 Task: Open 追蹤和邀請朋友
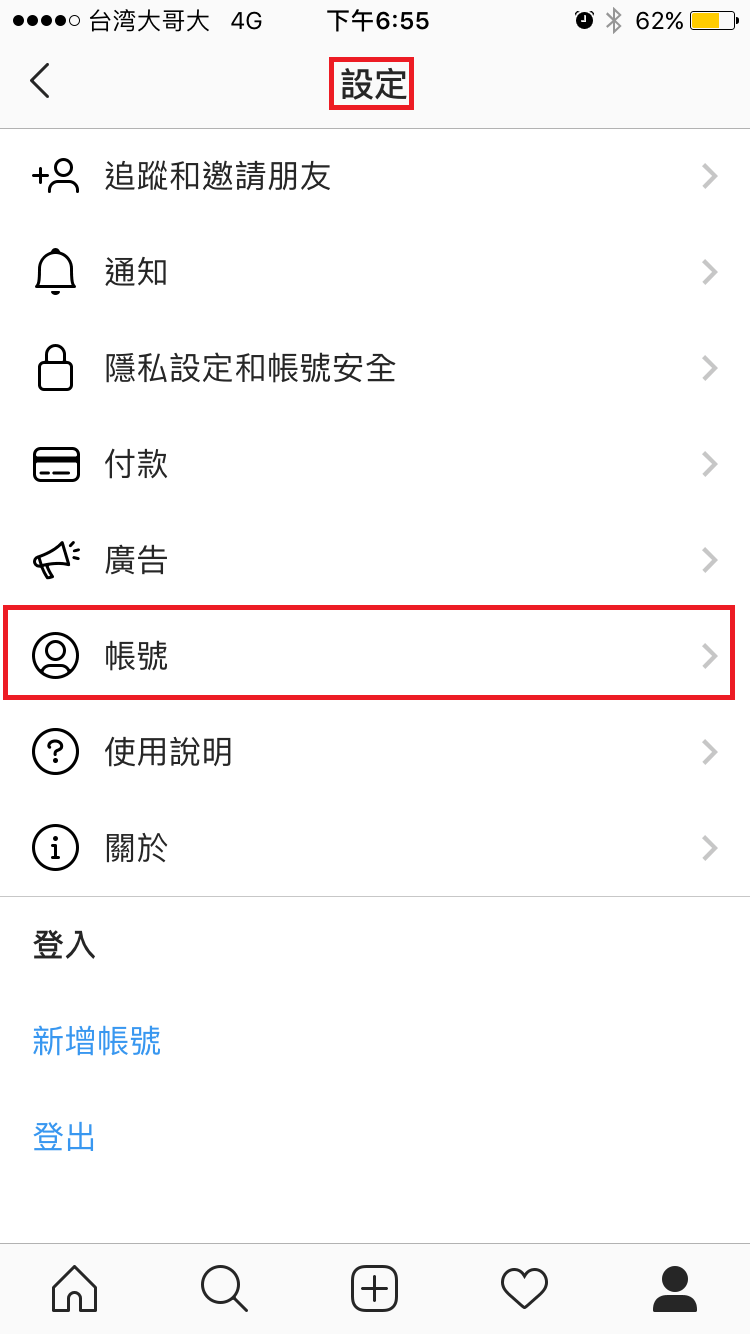(375, 177)
